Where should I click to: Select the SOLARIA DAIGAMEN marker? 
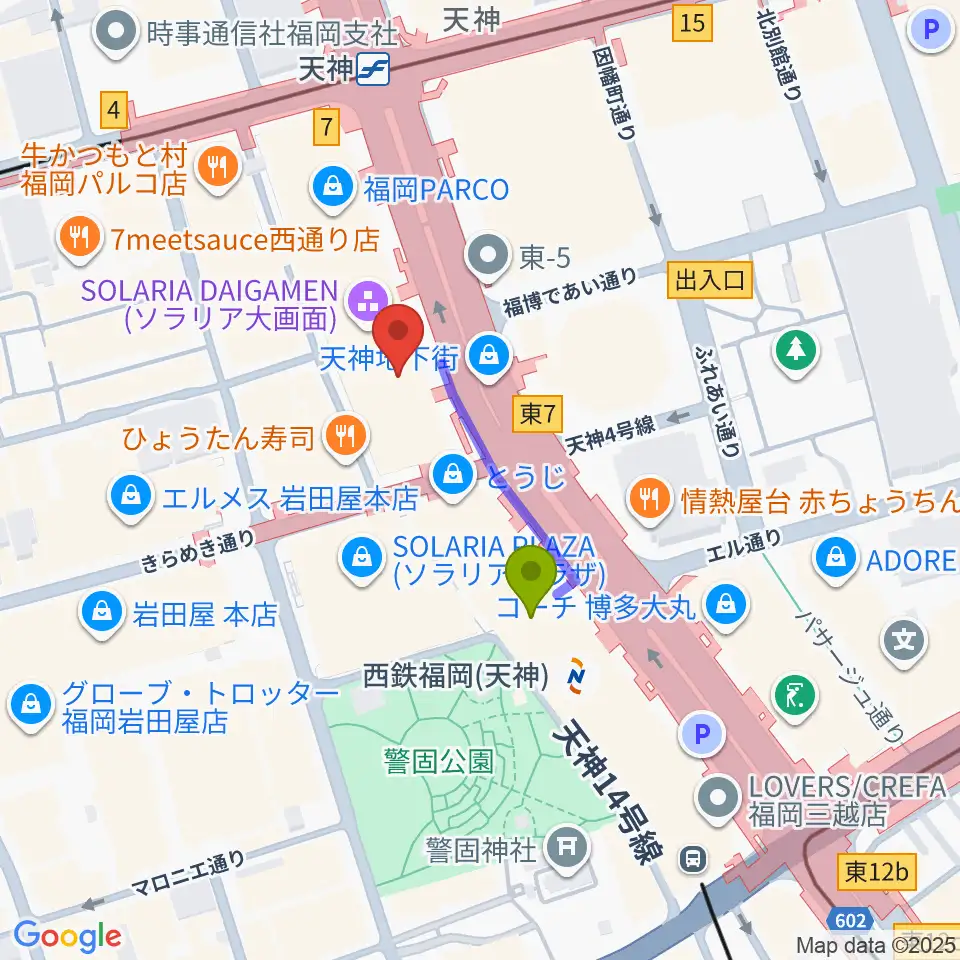tap(369, 303)
